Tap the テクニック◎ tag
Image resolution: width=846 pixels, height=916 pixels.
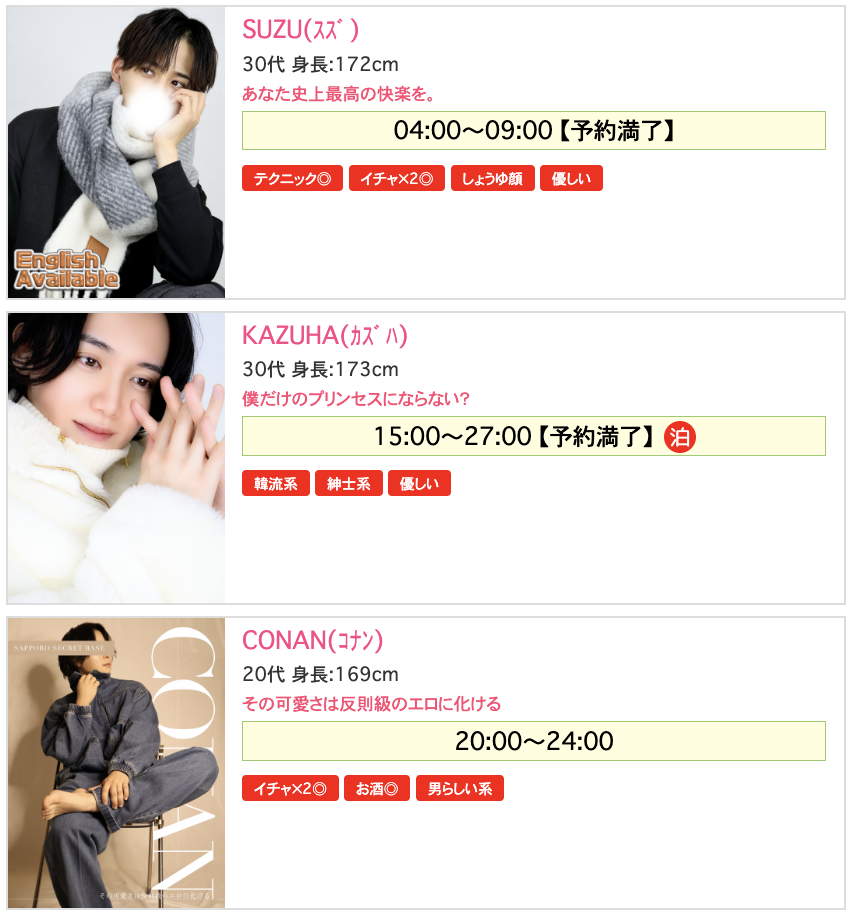292,179
